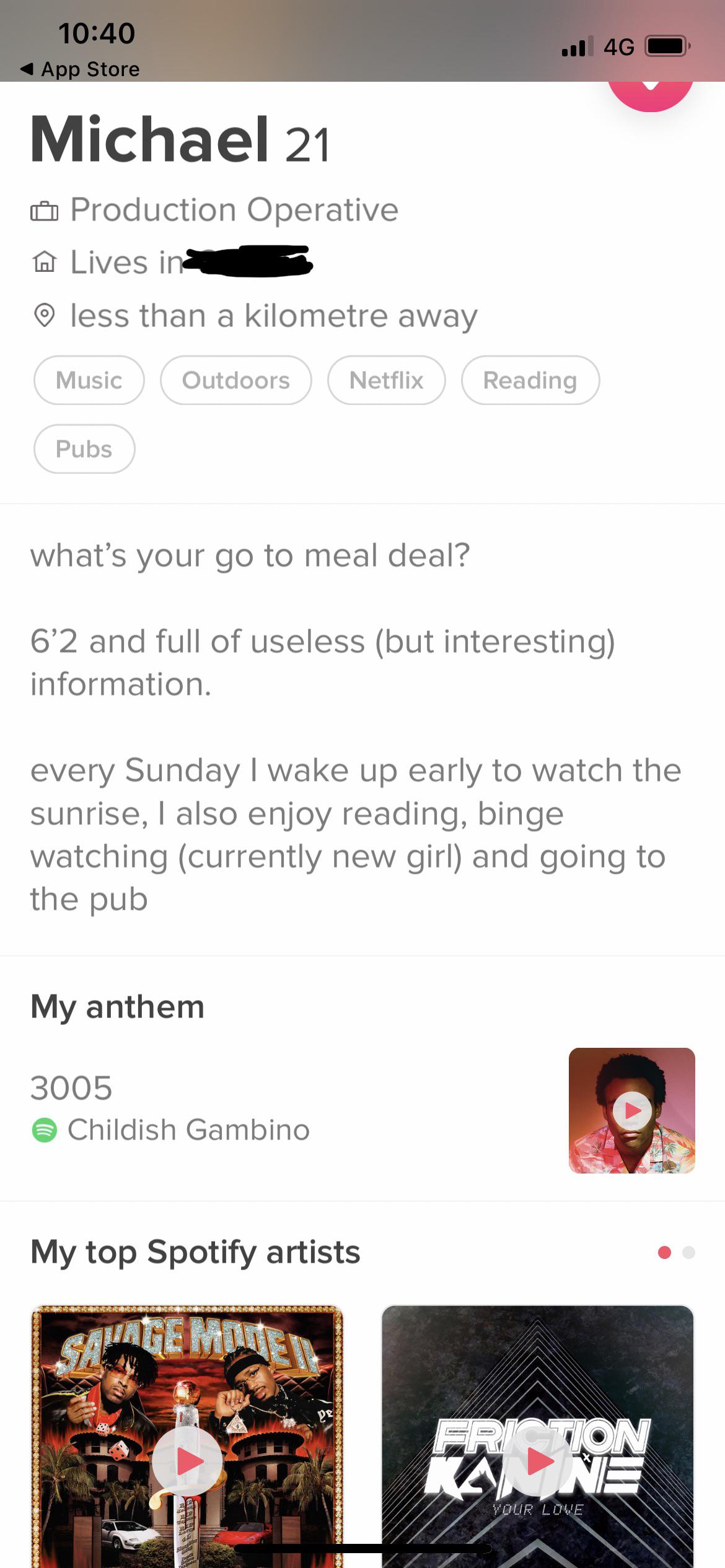Toggle the "Outdoors" interest chip
This screenshot has width=725, height=1568.
[236, 380]
